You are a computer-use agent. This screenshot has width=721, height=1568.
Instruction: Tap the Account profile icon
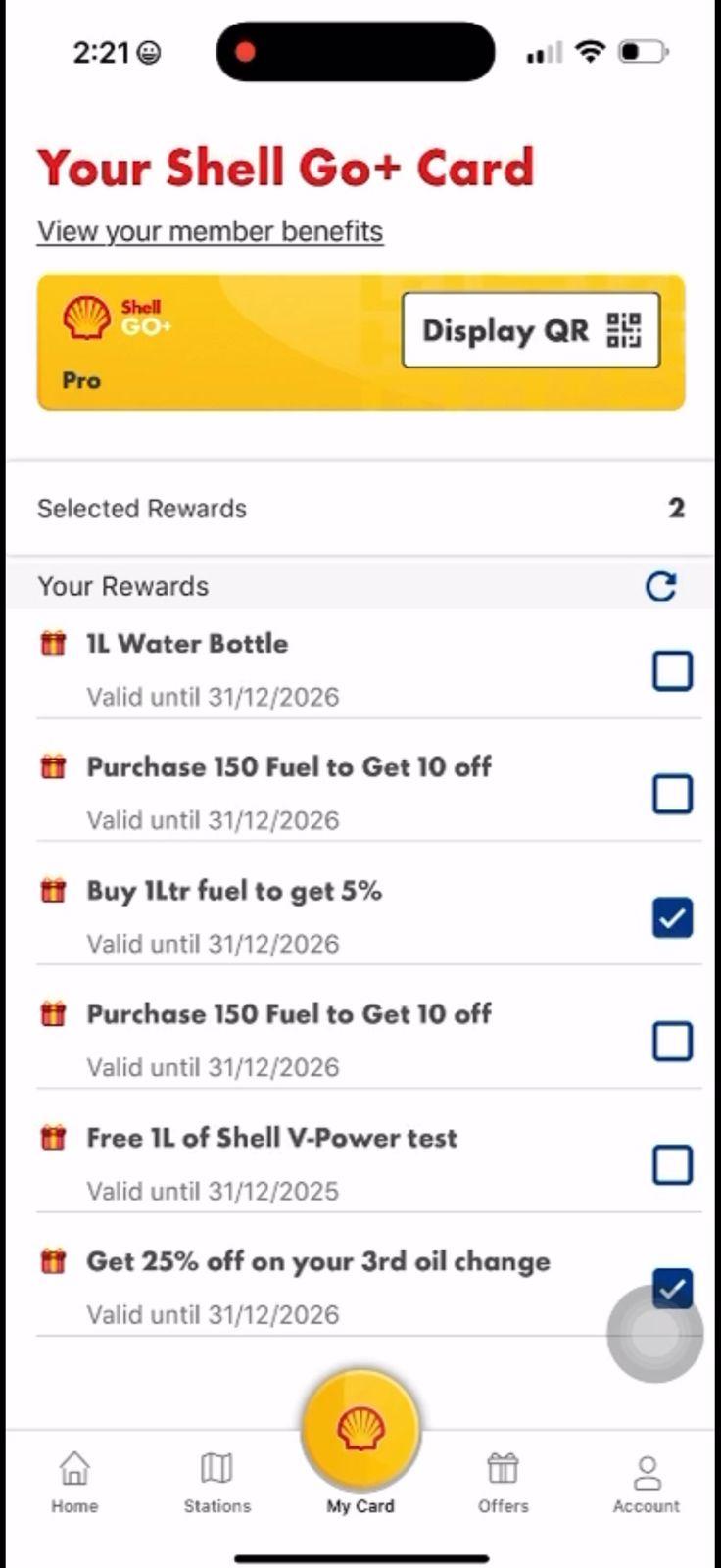646,1468
